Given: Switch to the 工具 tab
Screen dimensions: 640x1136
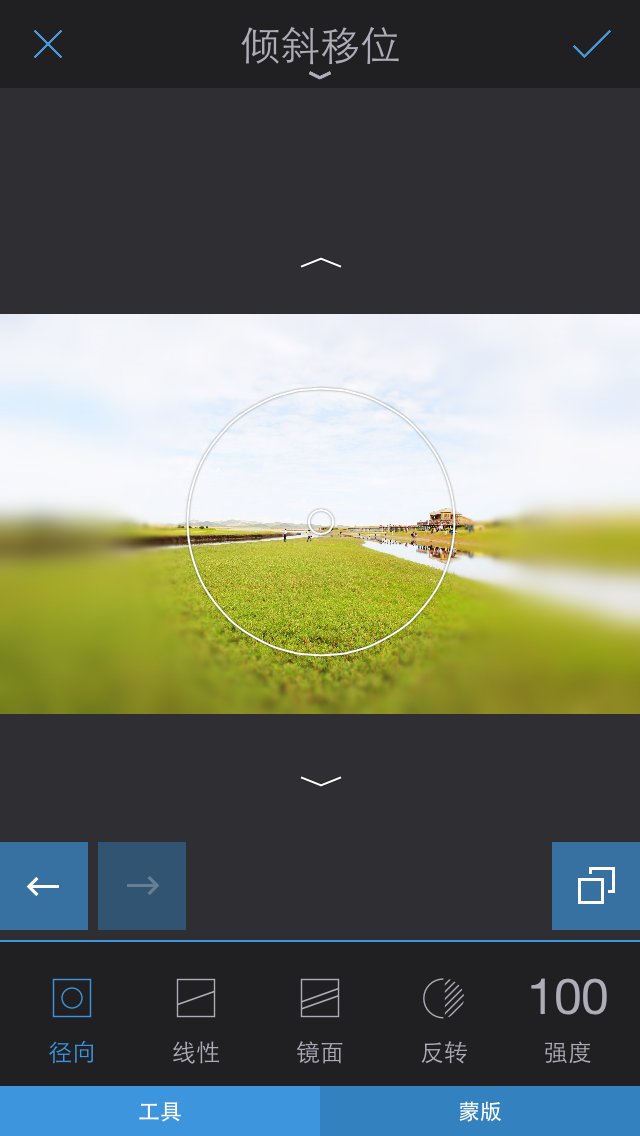Looking at the screenshot, I should [x=160, y=1111].
